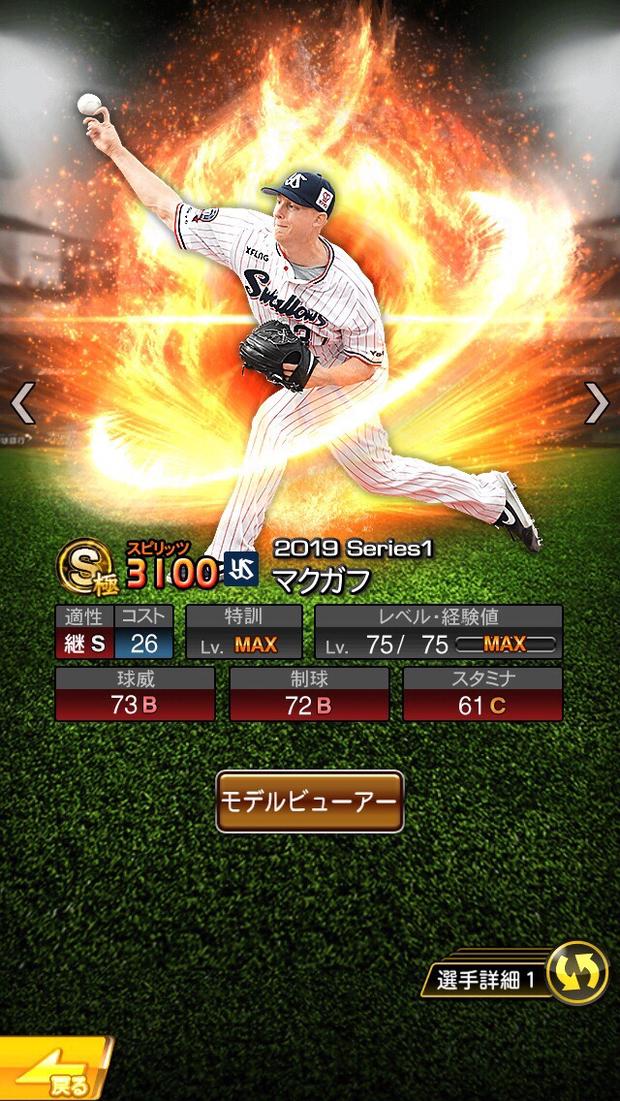620x1101 pixels.
Task: Go to the next player card
Action: 597,403
